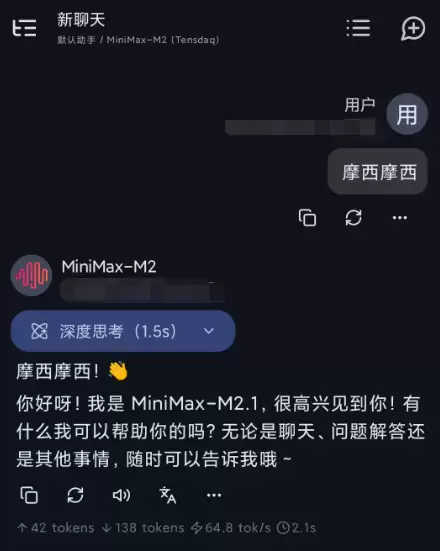
Task: Open the topic list icon
Action: [358, 28]
